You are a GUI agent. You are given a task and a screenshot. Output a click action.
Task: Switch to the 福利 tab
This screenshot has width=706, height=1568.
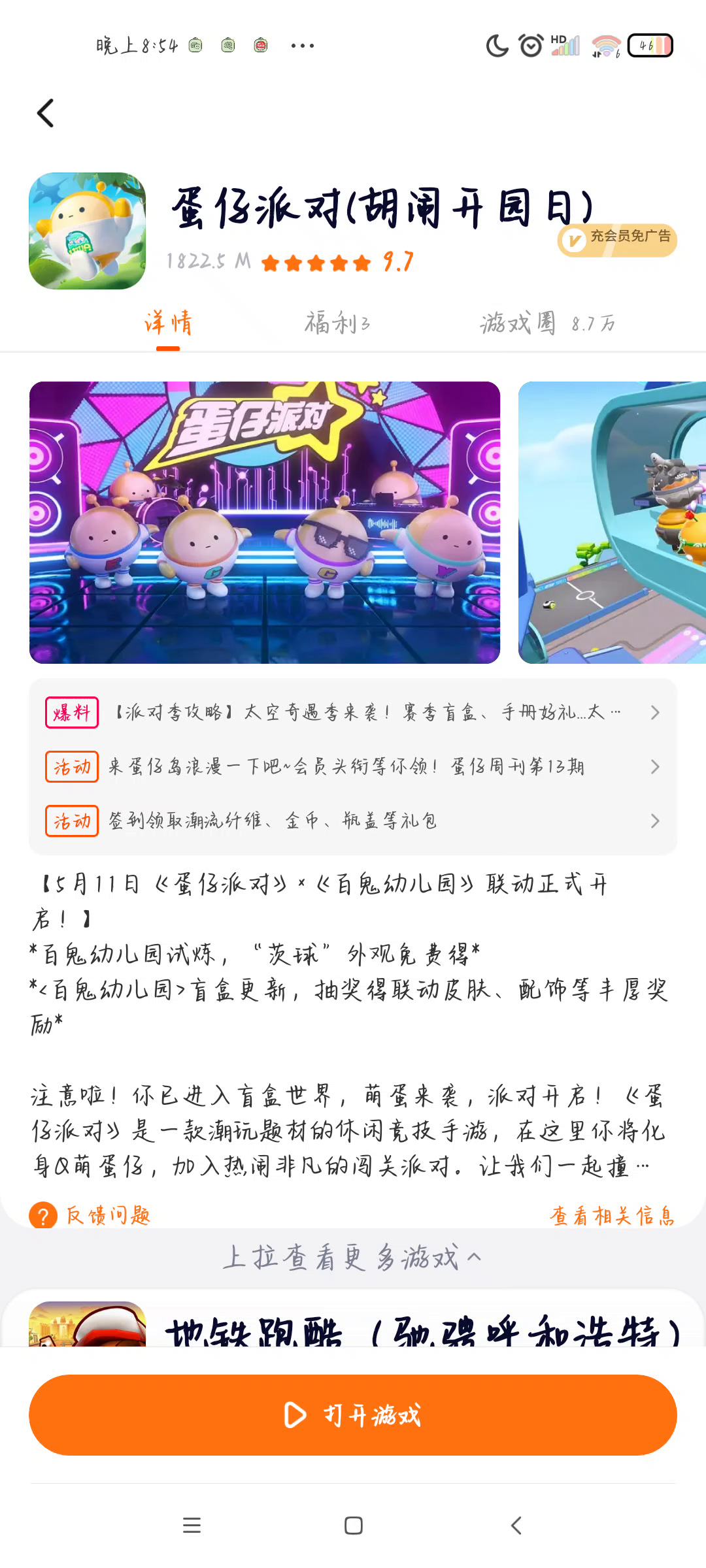(337, 323)
